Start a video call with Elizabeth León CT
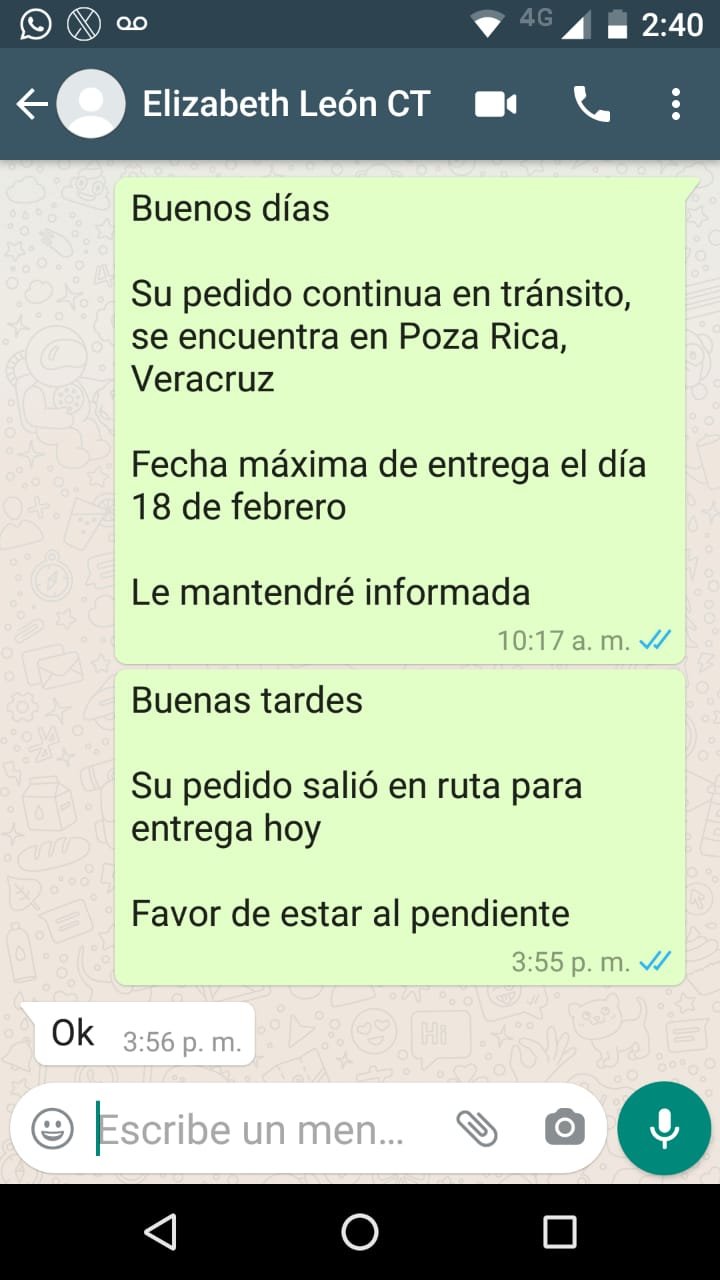Image resolution: width=720 pixels, height=1280 pixels. 496,104
